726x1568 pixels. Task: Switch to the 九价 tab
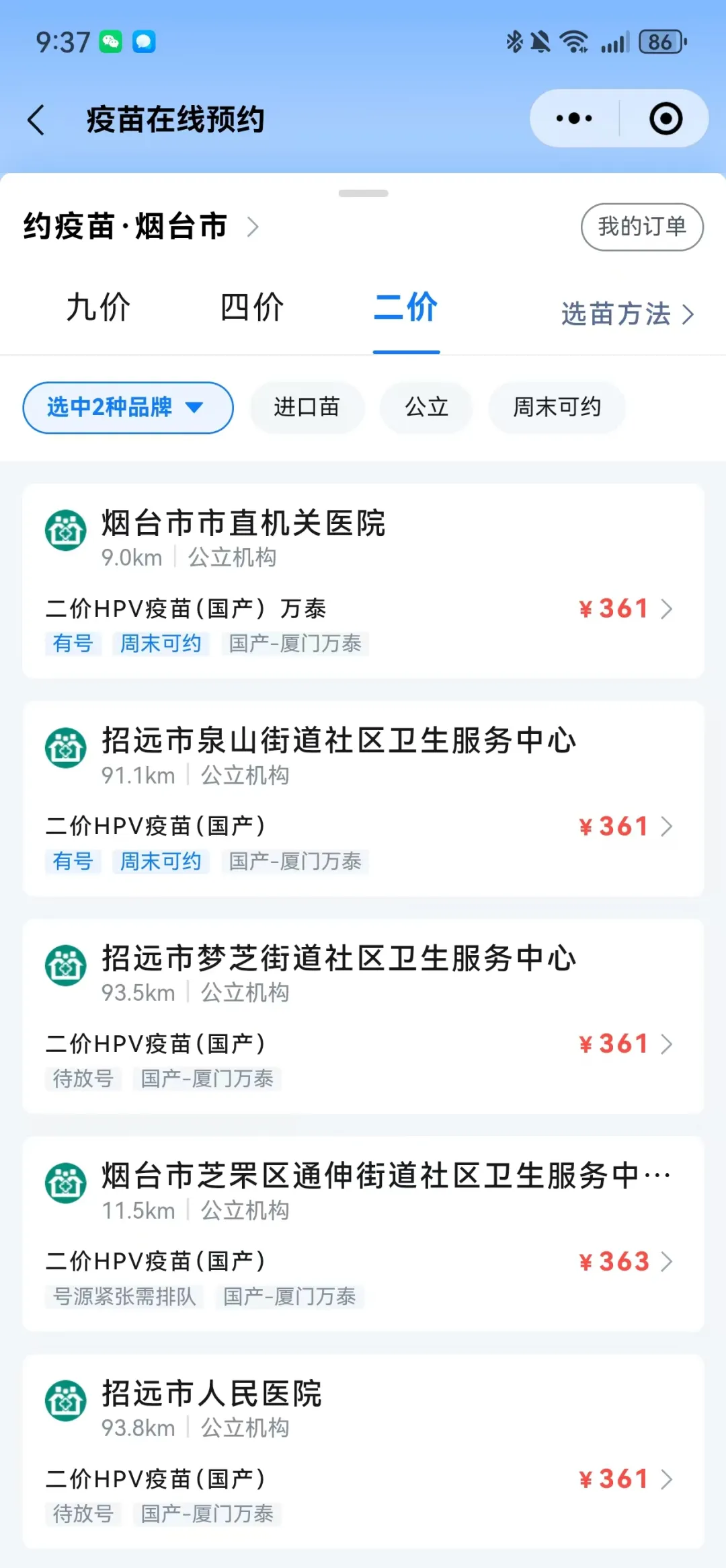(98, 308)
